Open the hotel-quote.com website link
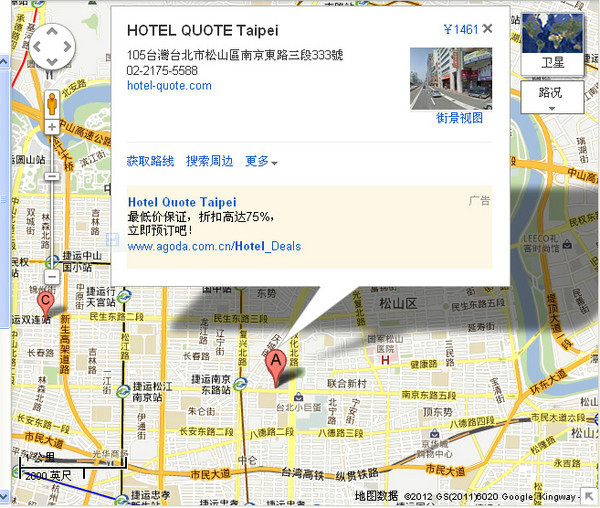The width and height of the screenshot is (600, 508). click(x=169, y=86)
